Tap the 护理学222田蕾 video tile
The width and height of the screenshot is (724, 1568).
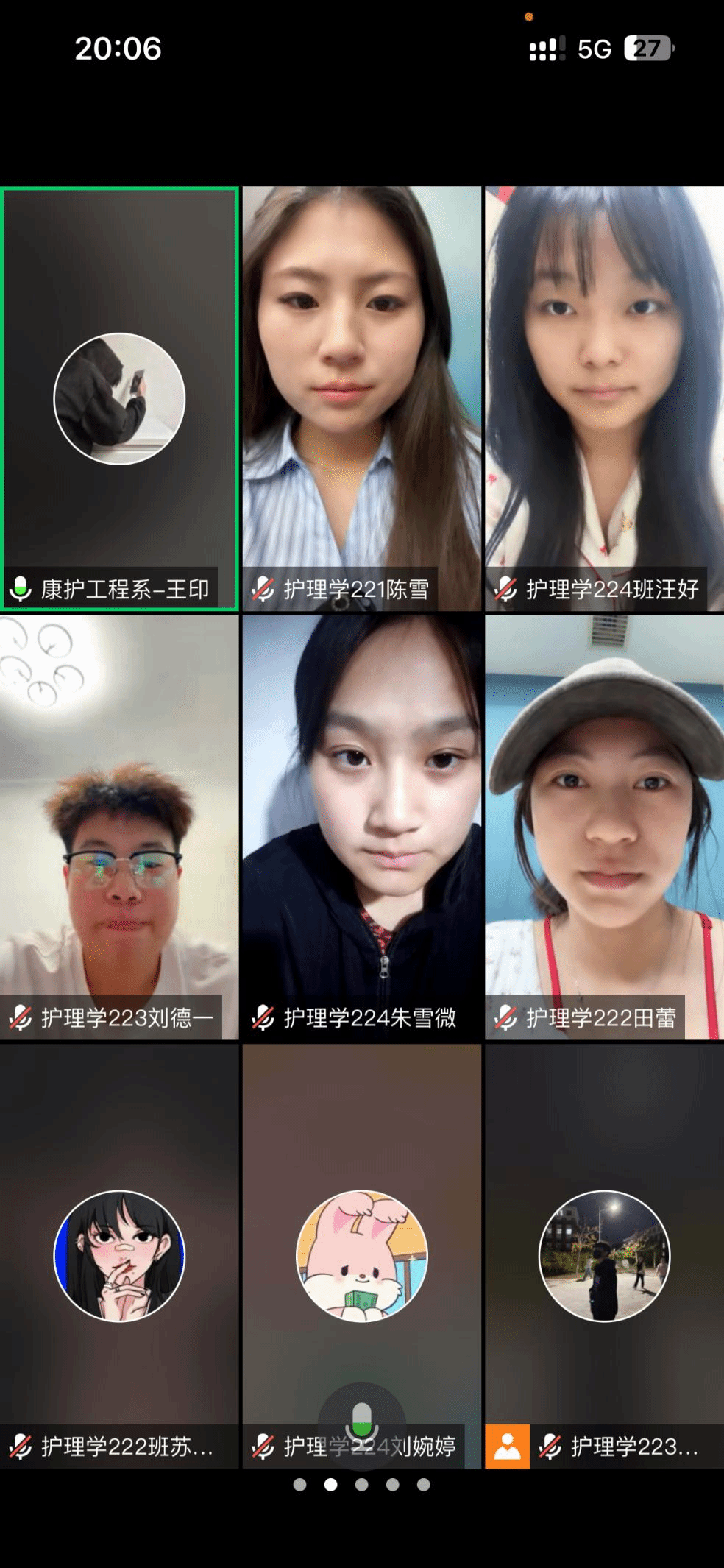click(604, 826)
